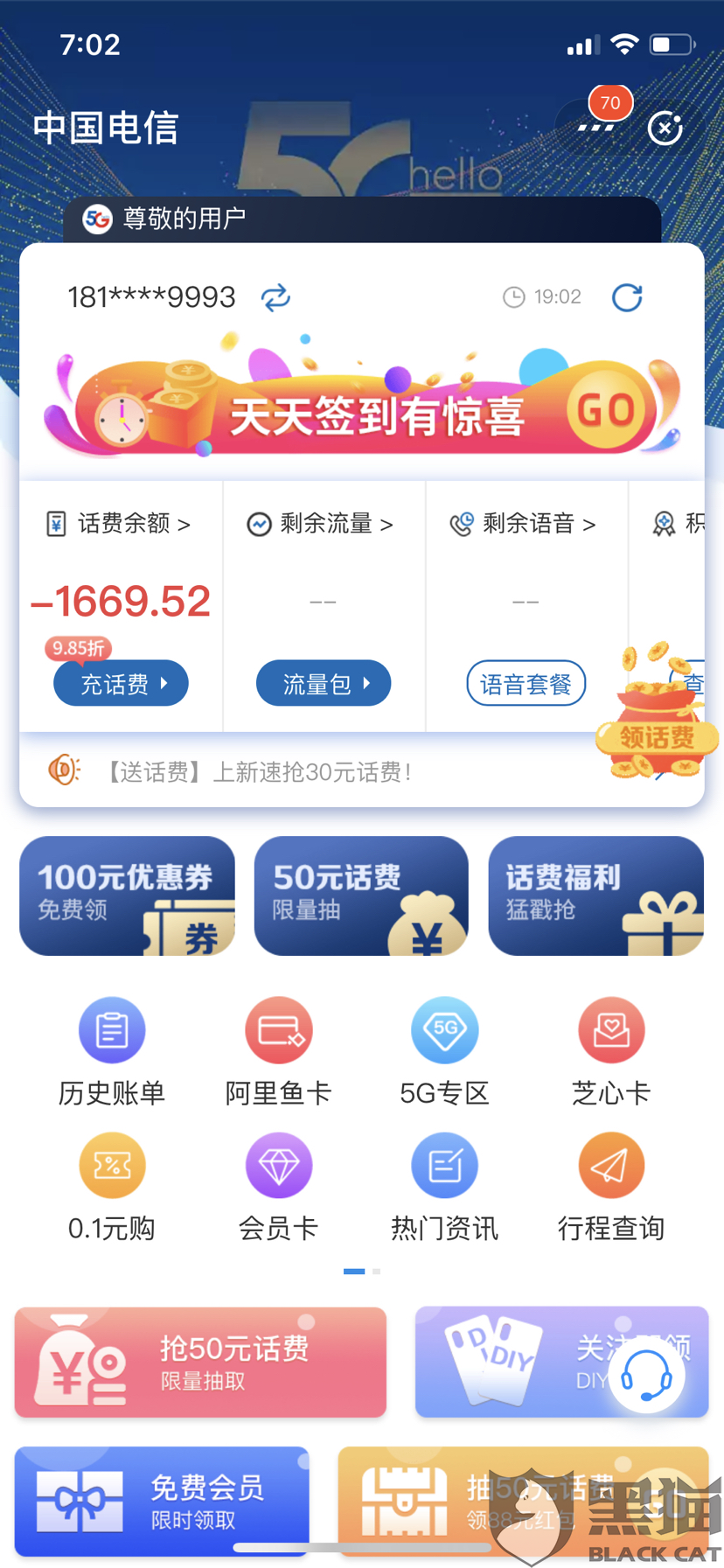Open the 抢50元话费 promotion banner
This screenshot has height=1568, width=724.
(x=200, y=1362)
